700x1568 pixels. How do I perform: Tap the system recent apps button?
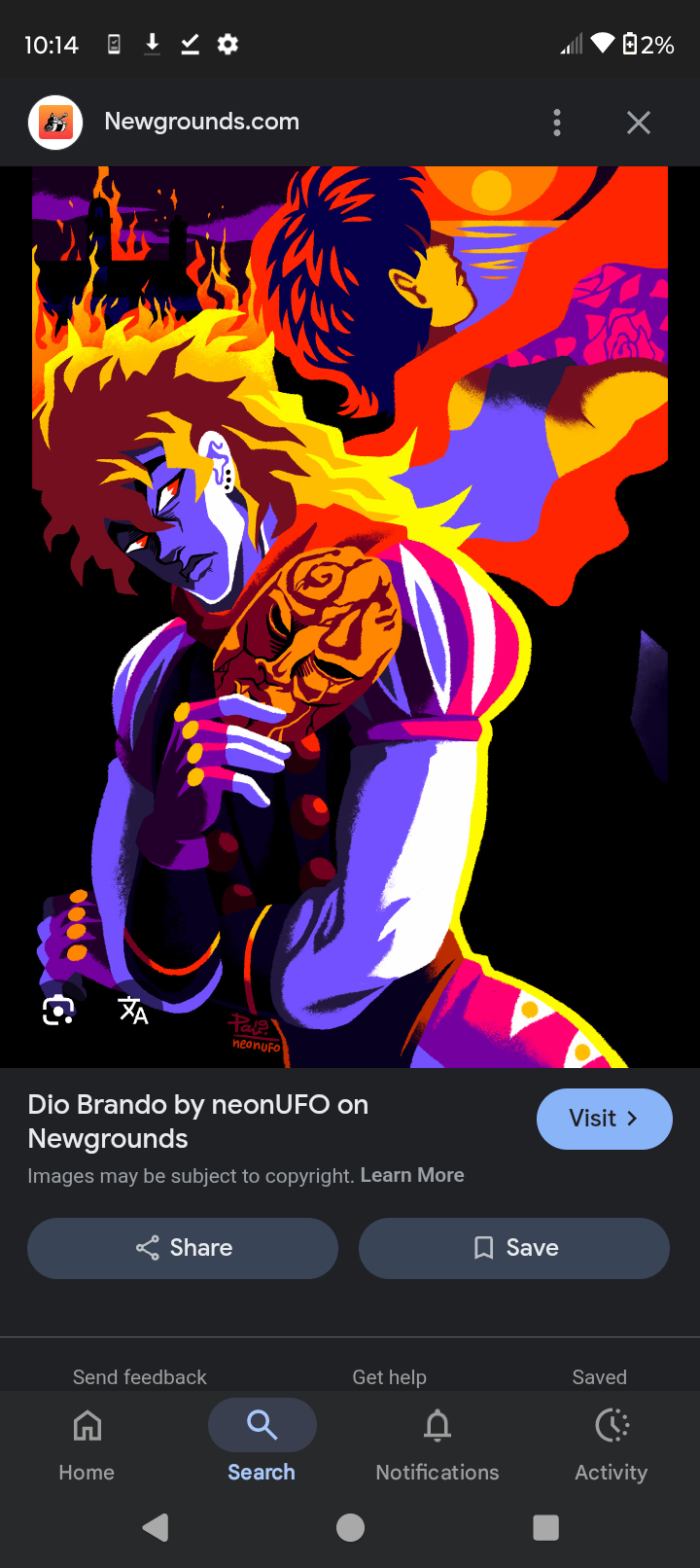click(x=545, y=1528)
